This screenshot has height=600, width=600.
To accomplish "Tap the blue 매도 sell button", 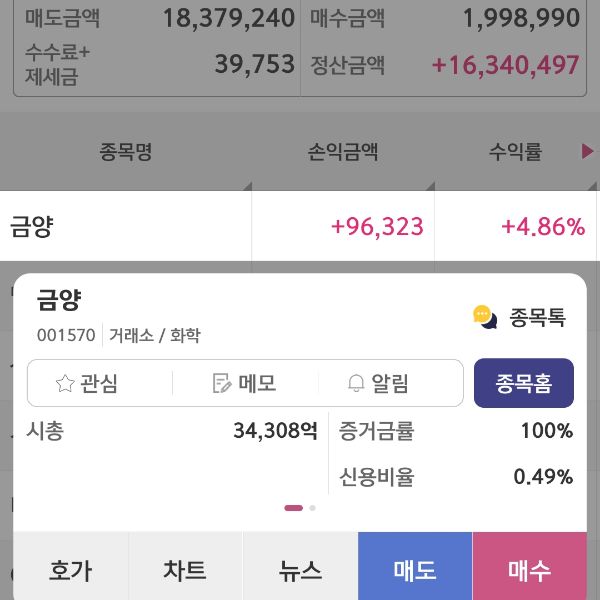I will (415, 570).
